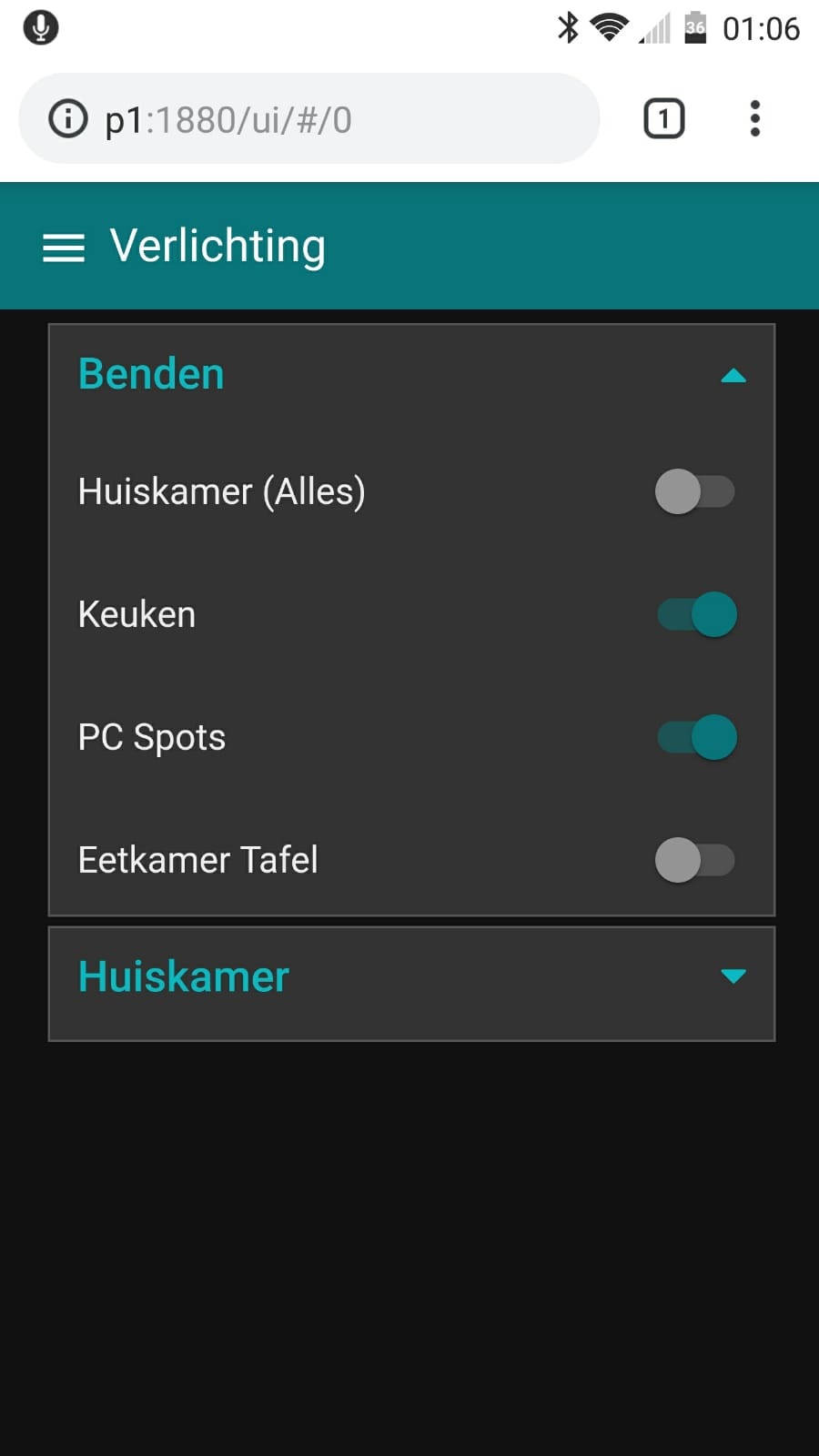Collapse the Benden group
The image size is (819, 1456).
733,375
